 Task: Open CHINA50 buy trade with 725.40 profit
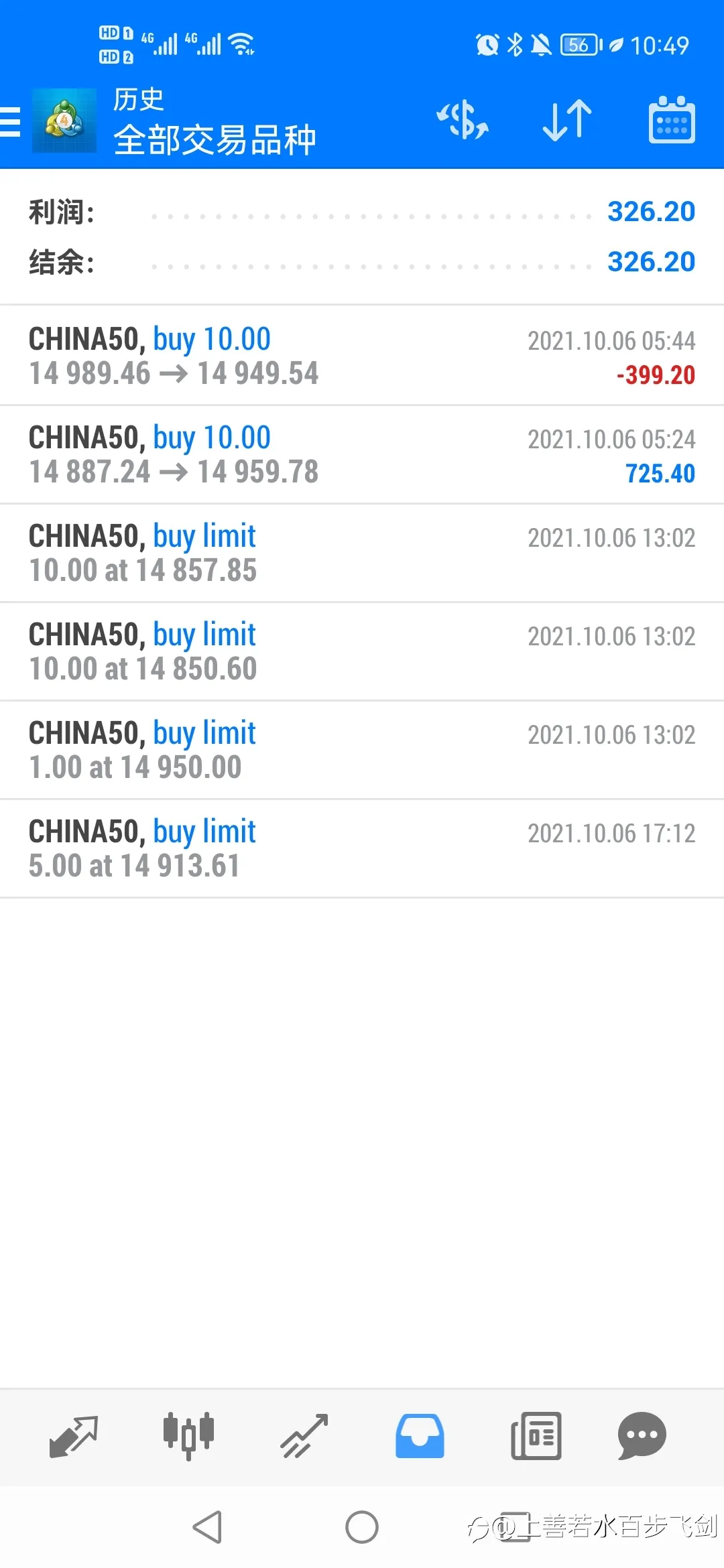(x=362, y=454)
